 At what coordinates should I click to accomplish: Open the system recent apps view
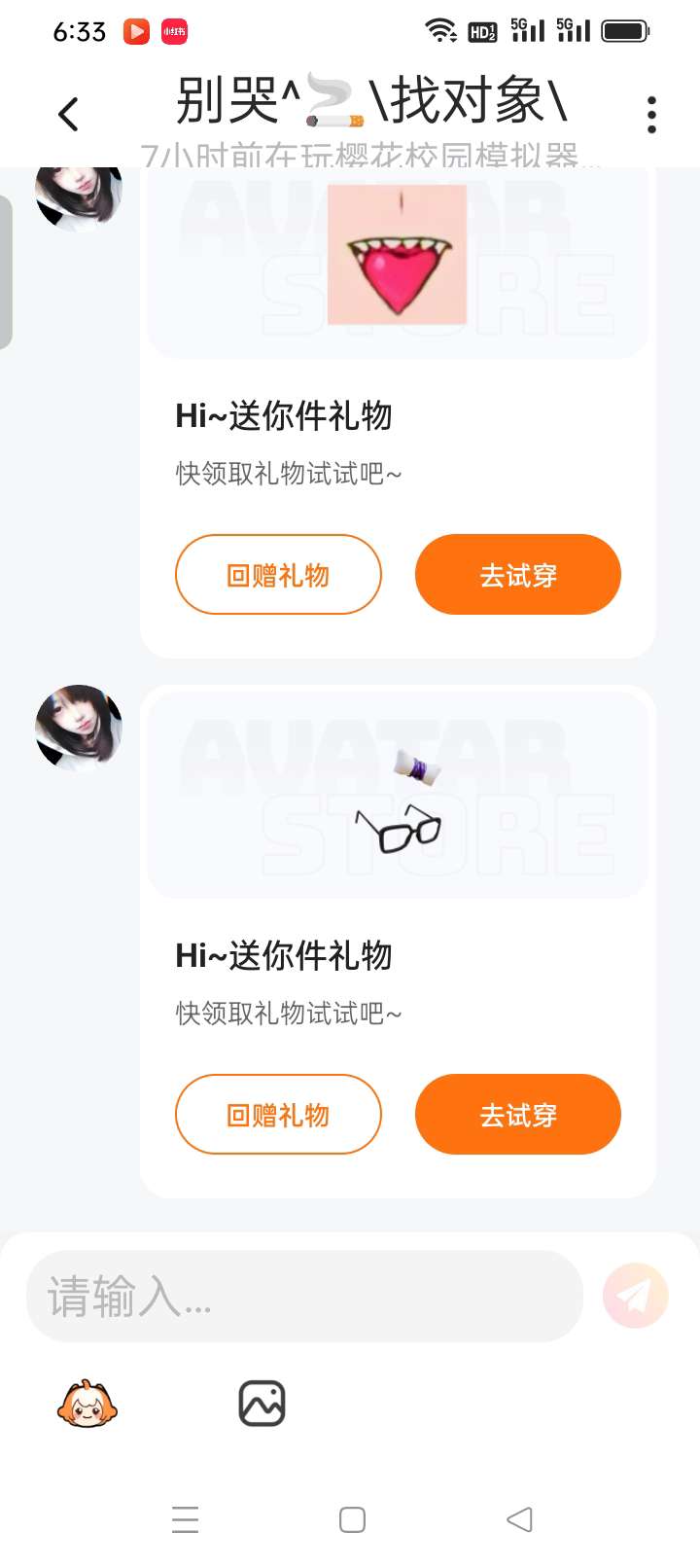pos(185,1519)
